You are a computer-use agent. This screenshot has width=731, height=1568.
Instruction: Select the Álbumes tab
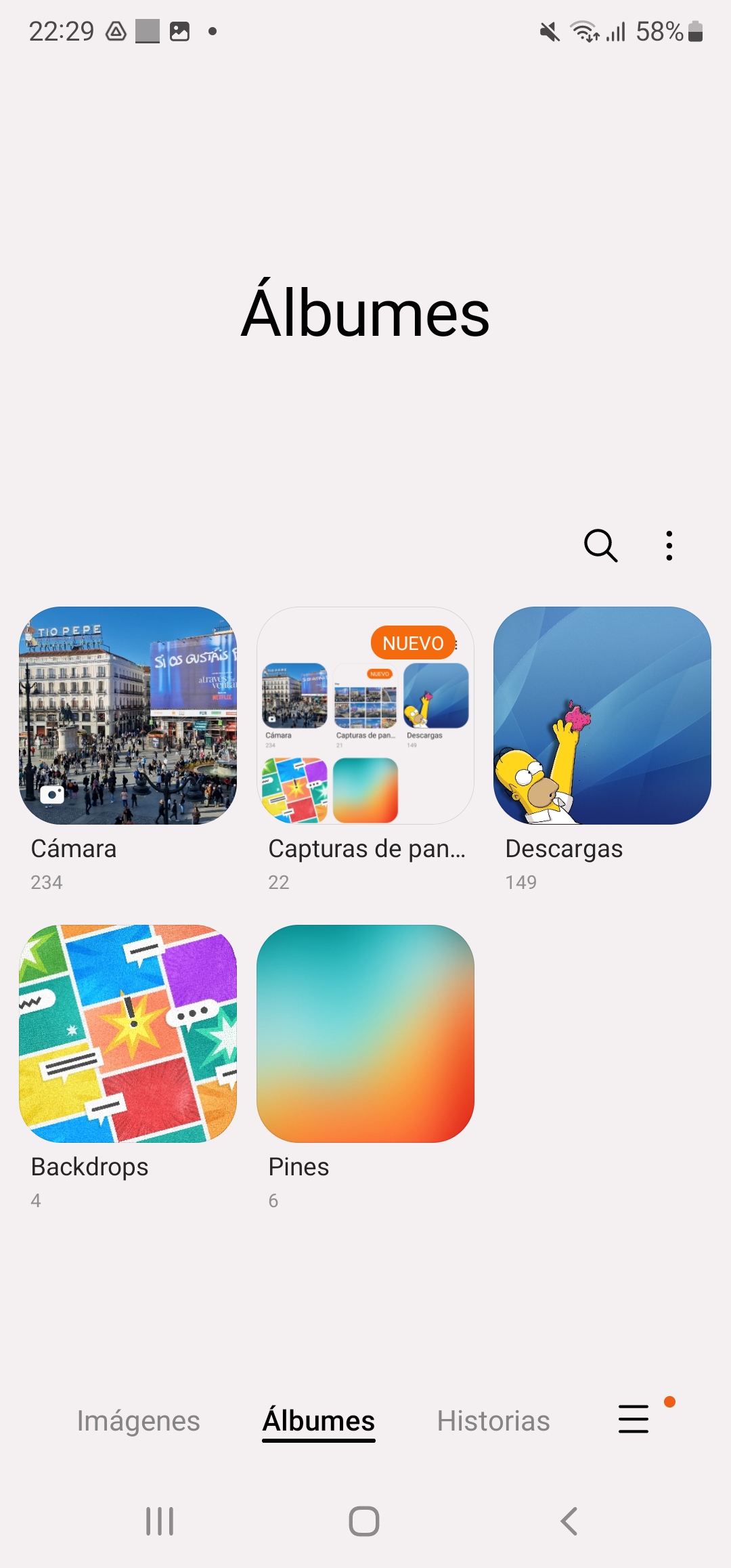[x=319, y=1420]
